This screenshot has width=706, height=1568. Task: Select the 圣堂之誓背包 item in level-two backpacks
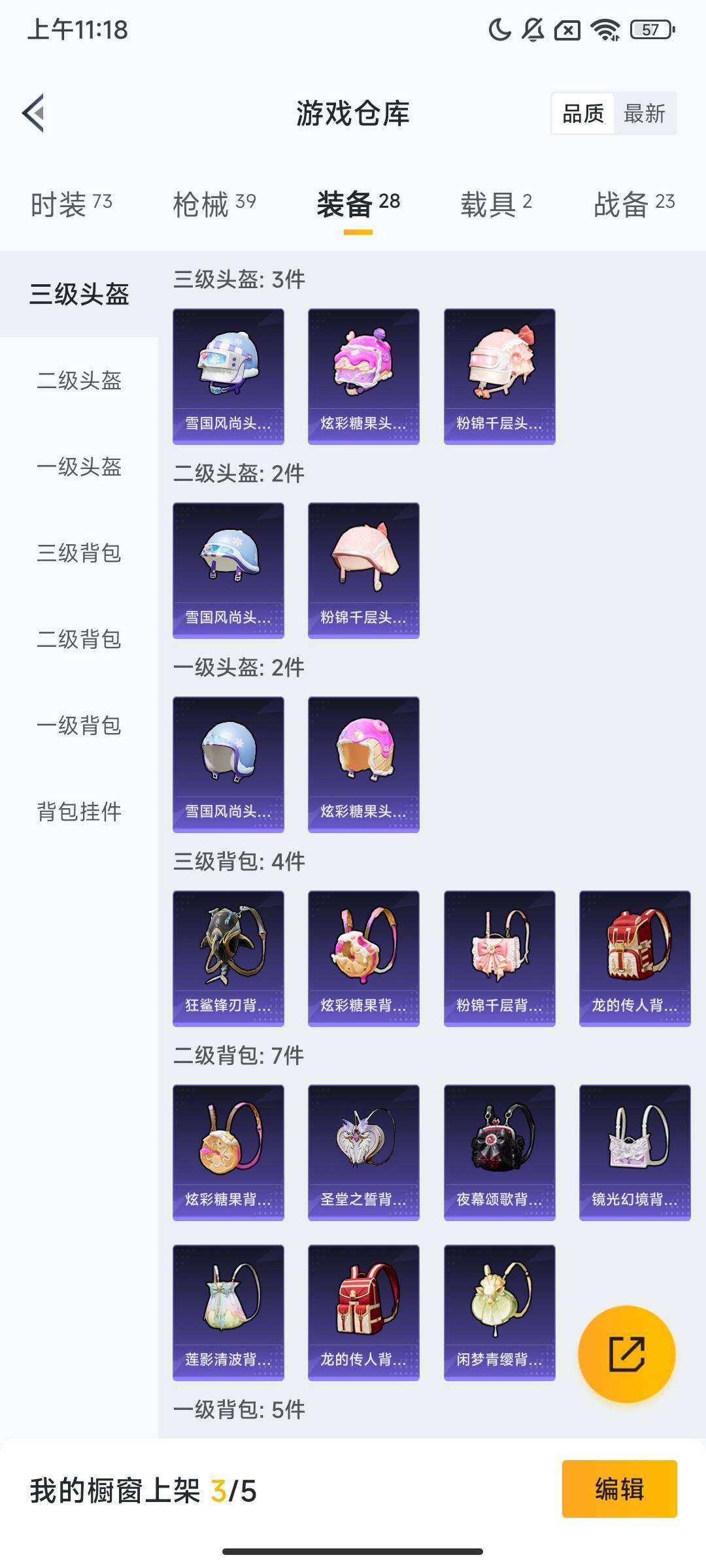(x=363, y=1153)
